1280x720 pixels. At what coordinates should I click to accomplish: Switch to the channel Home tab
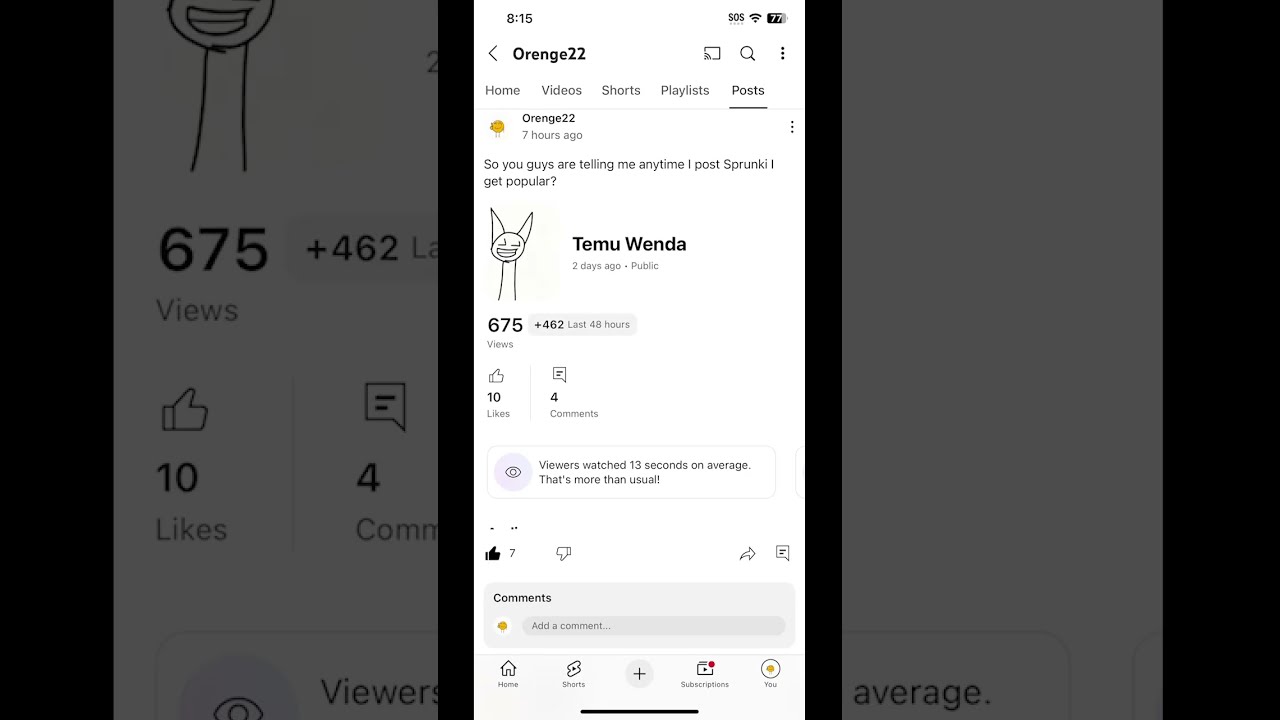point(502,90)
